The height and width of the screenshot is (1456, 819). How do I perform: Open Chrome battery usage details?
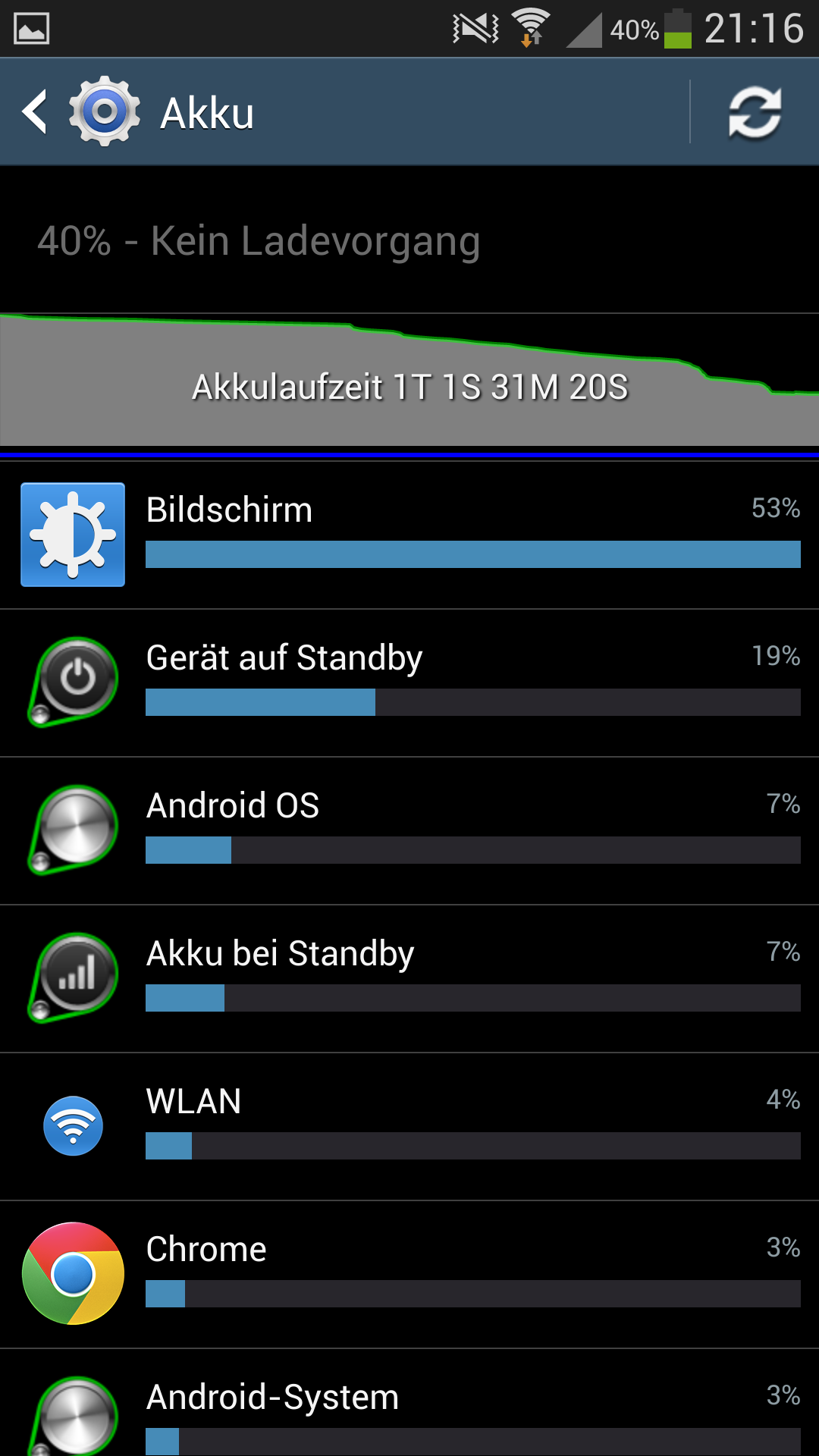point(409,1275)
